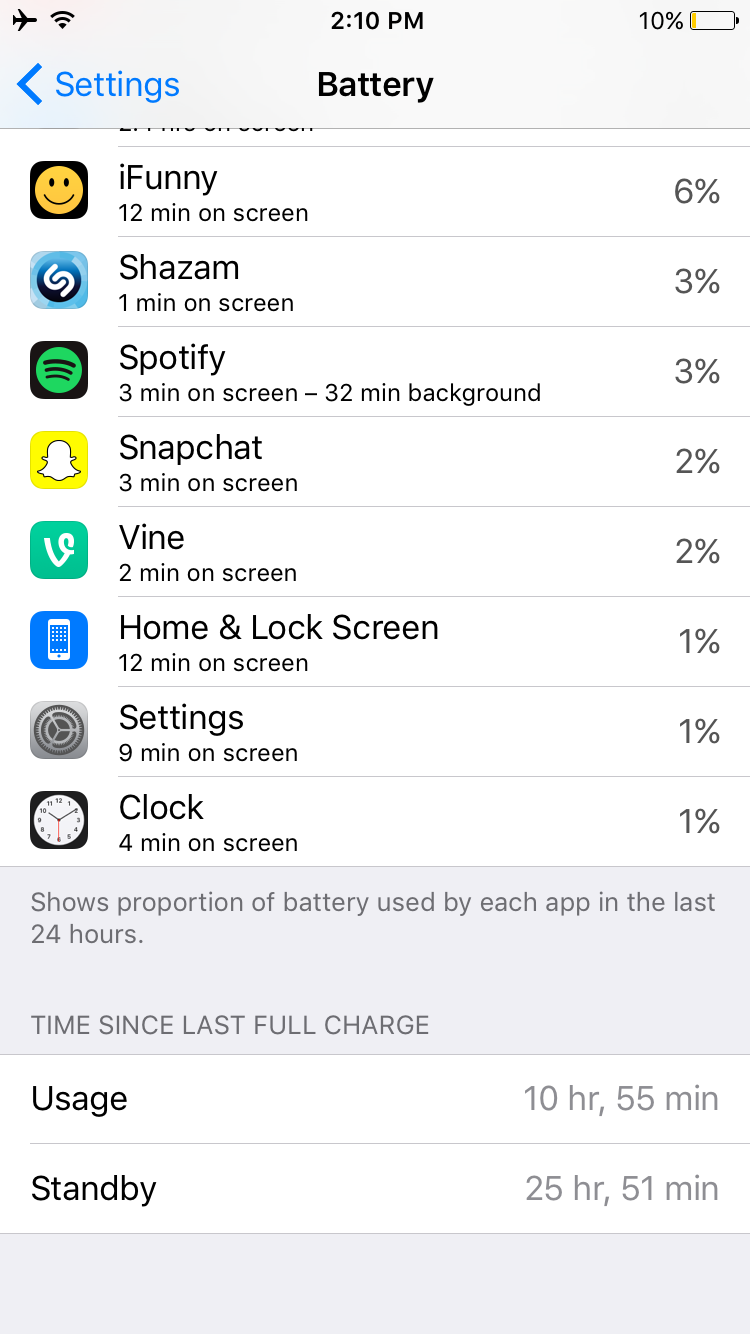Tap the Vine usage row

point(375,552)
